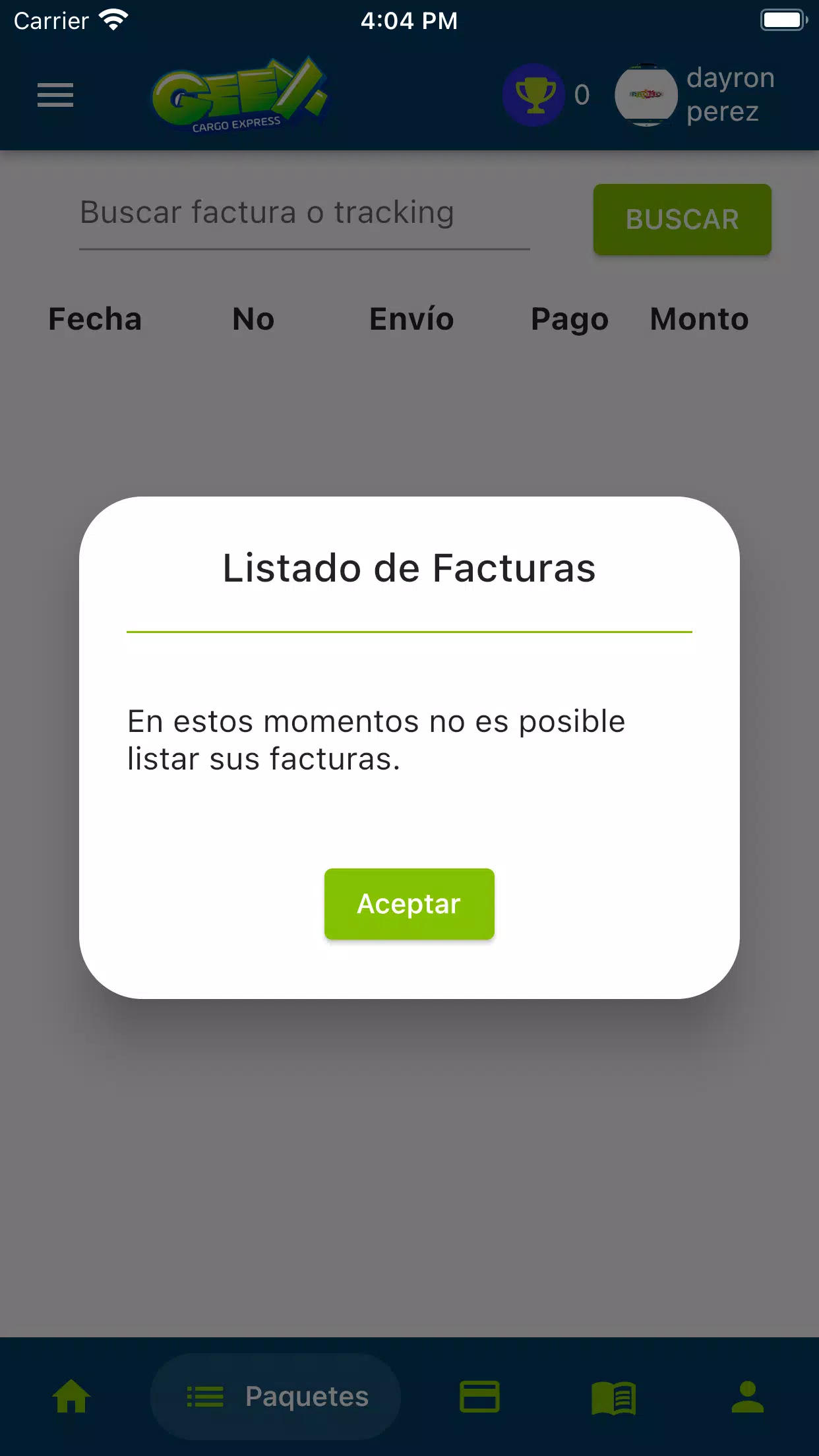Open the book catalog tab
The image size is (819, 1456).
pos(613,1397)
